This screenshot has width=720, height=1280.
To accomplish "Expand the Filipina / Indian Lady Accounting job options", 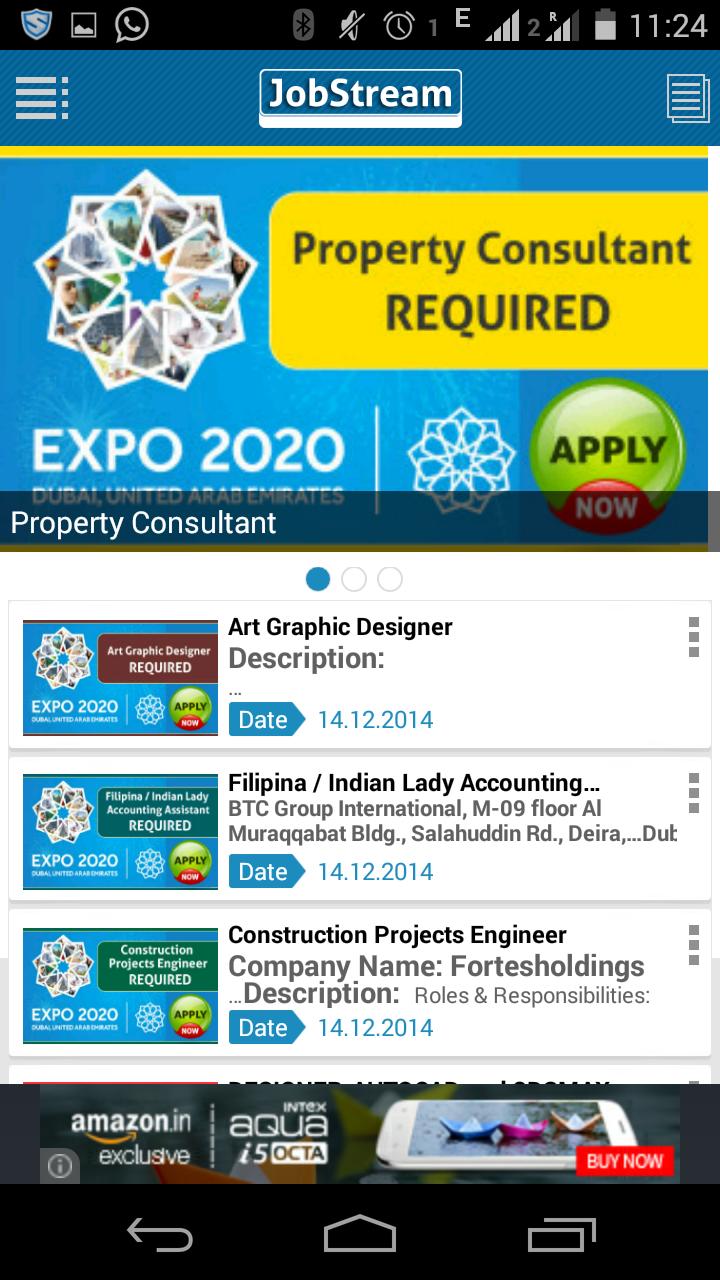I will click(694, 793).
